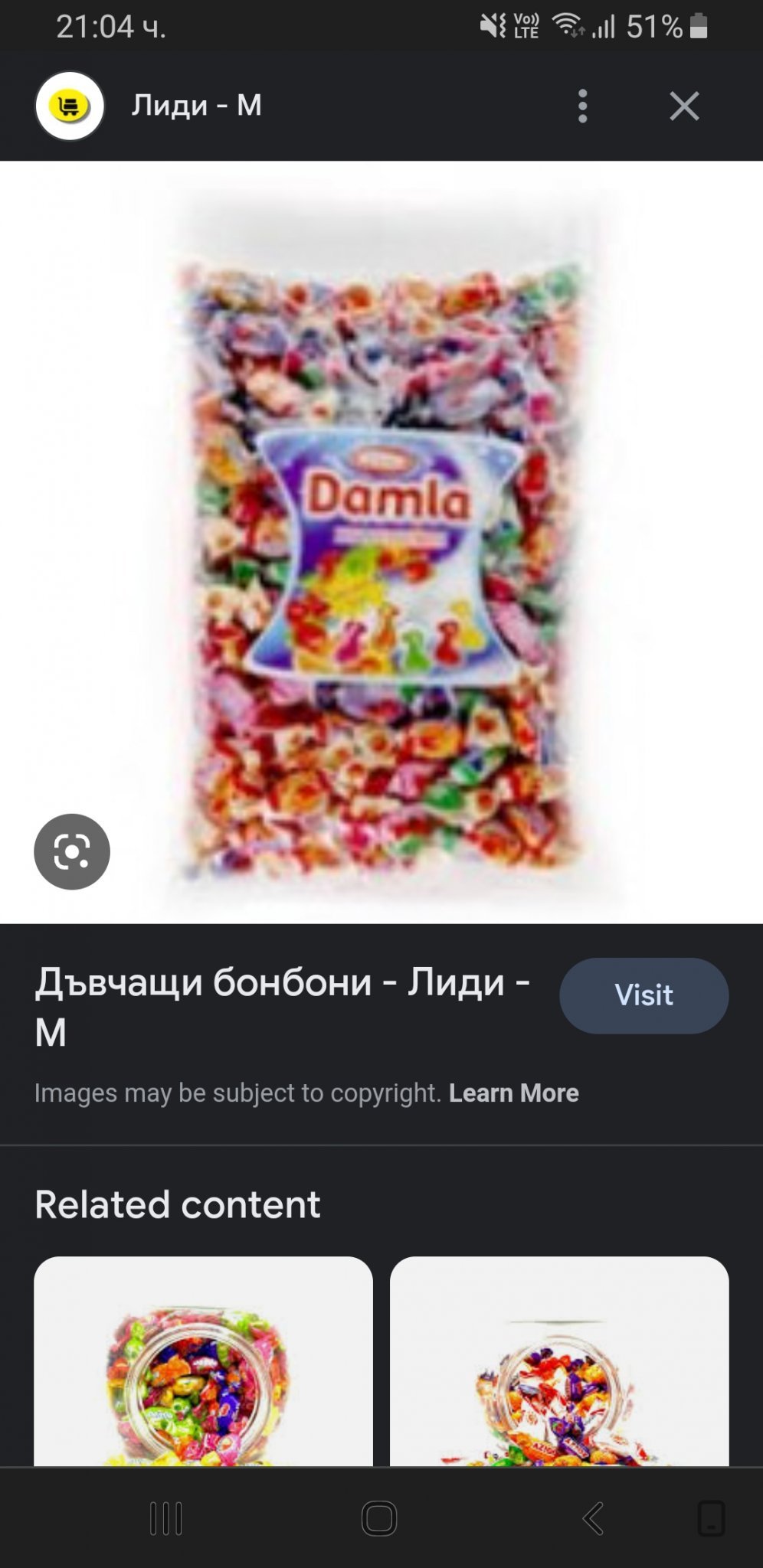
Task: Go to the home screen
Action: pyautogui.click(x=379, y=1518)
